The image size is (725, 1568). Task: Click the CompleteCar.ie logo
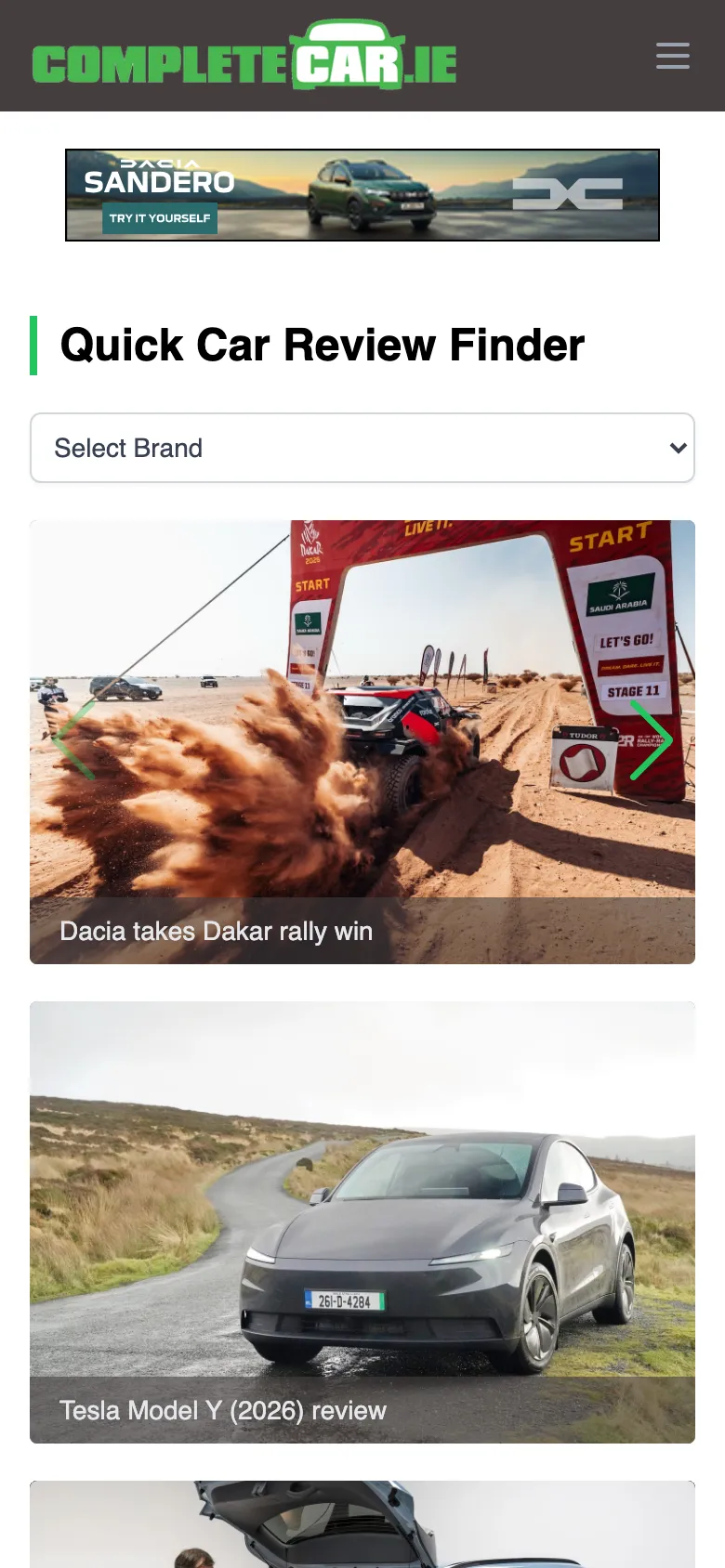point(242,56)
